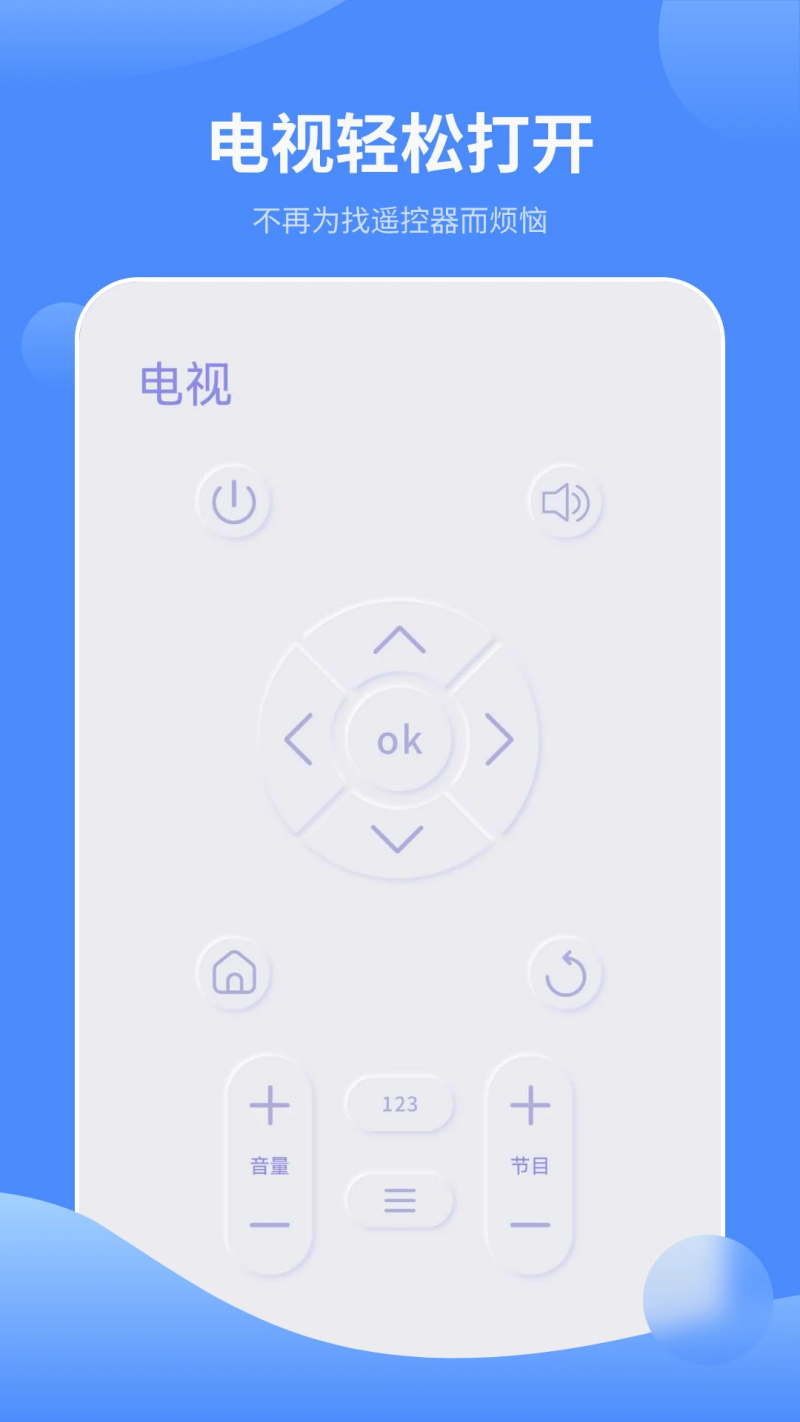The height and width of the screenshot is (1422, 800).
Task: Increase volume with the 音量 plus button
Action: (269, 1104)
